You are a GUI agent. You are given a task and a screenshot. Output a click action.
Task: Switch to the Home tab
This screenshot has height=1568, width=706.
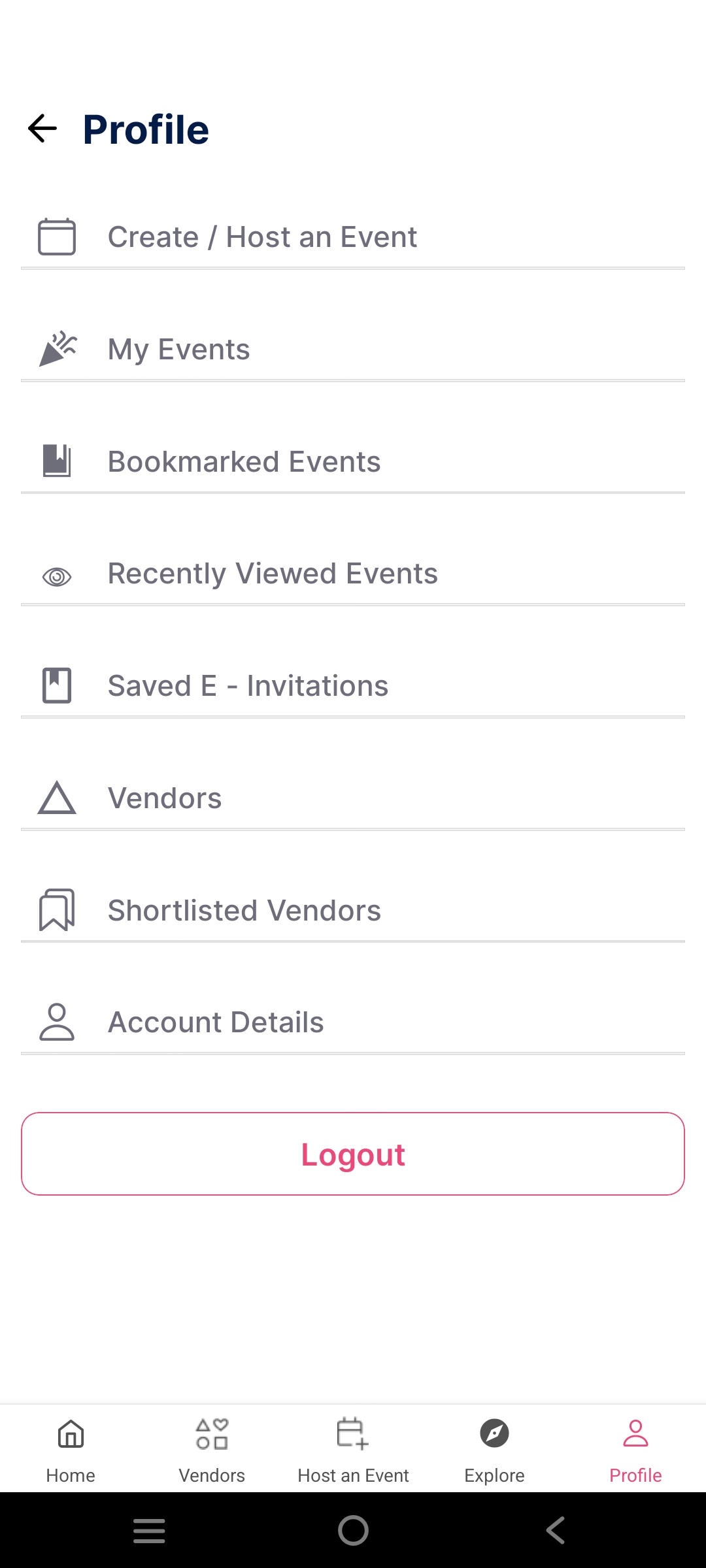71,1449
